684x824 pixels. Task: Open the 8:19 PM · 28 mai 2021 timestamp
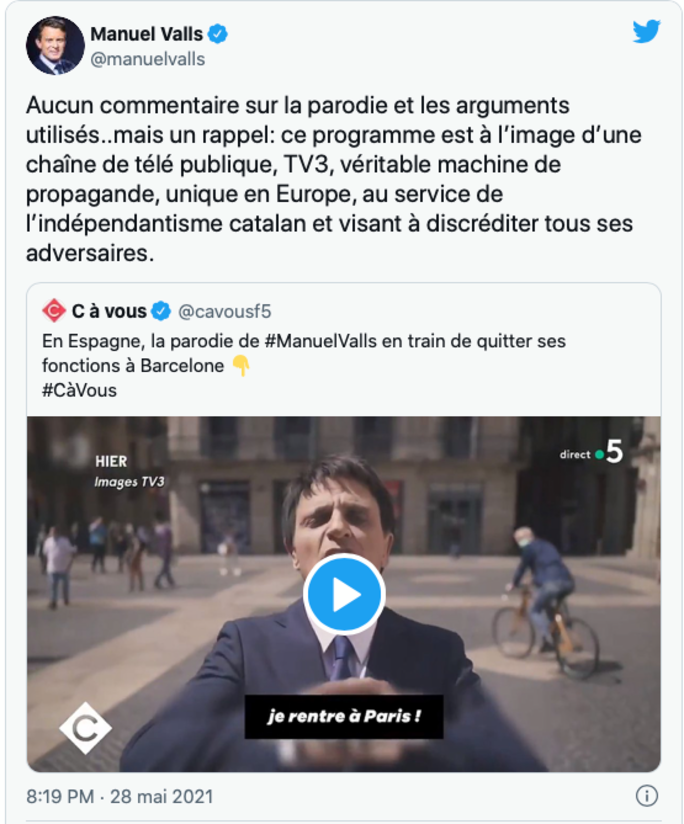click(x=120, y=797)
